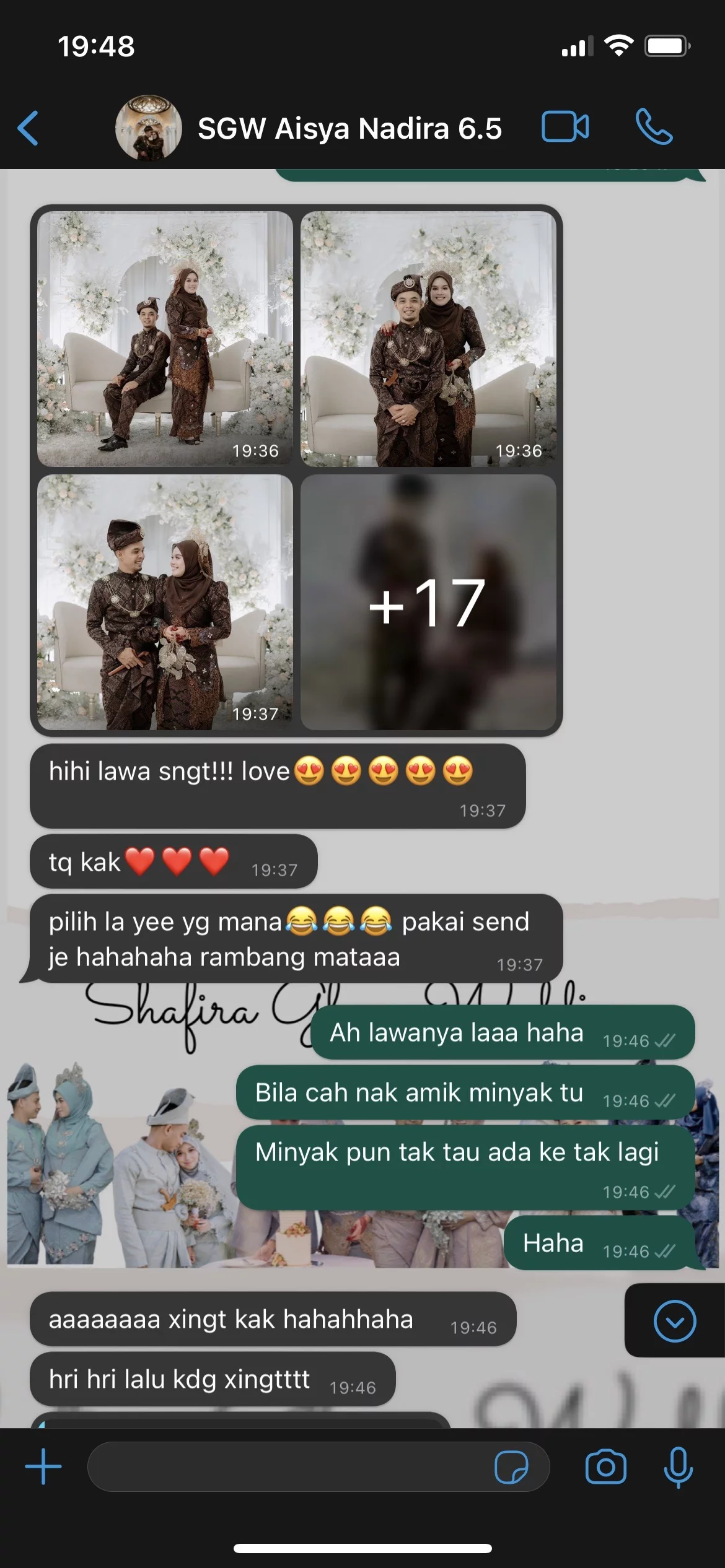Open contact info for SGW Aisya Nadira 6.5
725x1568 pixels.
pos(349,128)
